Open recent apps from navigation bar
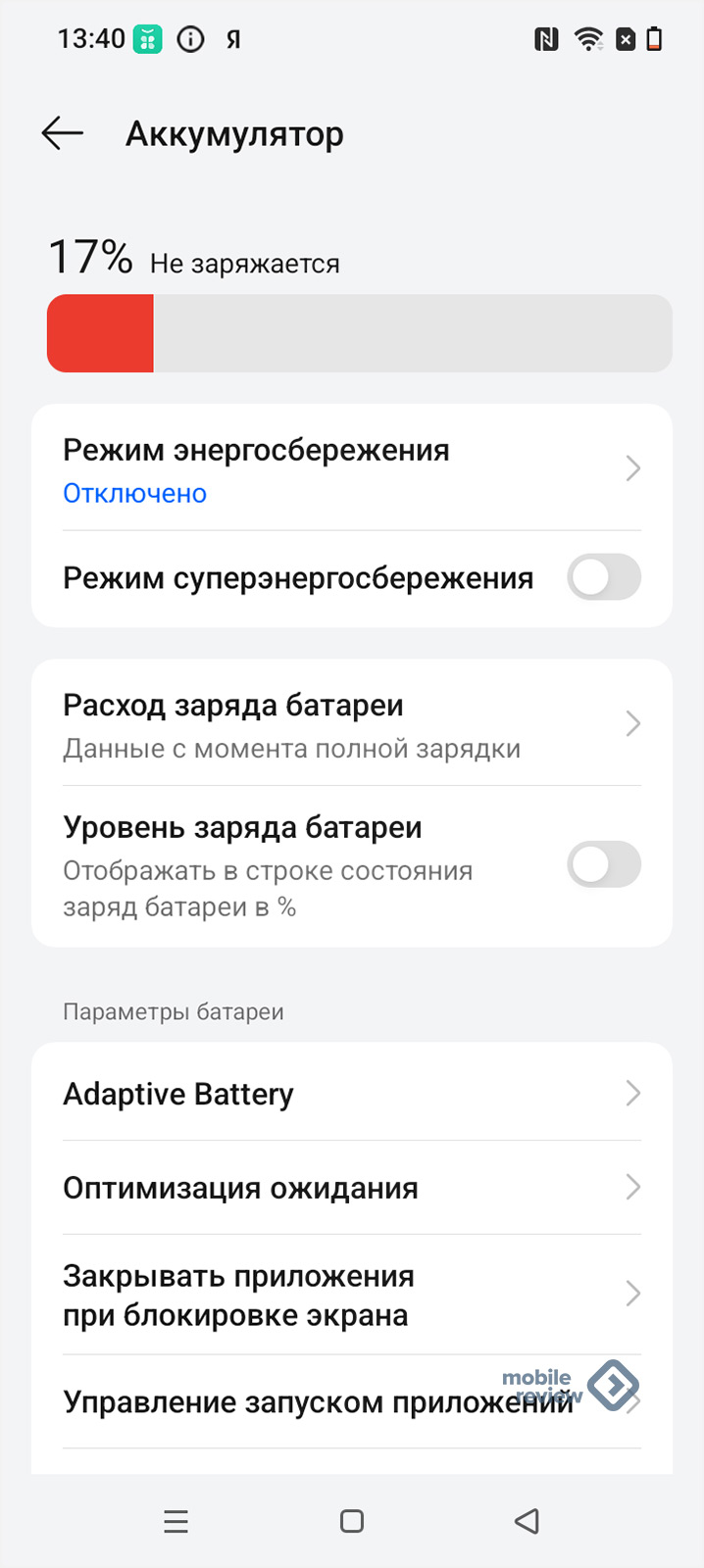The width and height of the screenshot is (704, 1568). tap(176, 1521)
